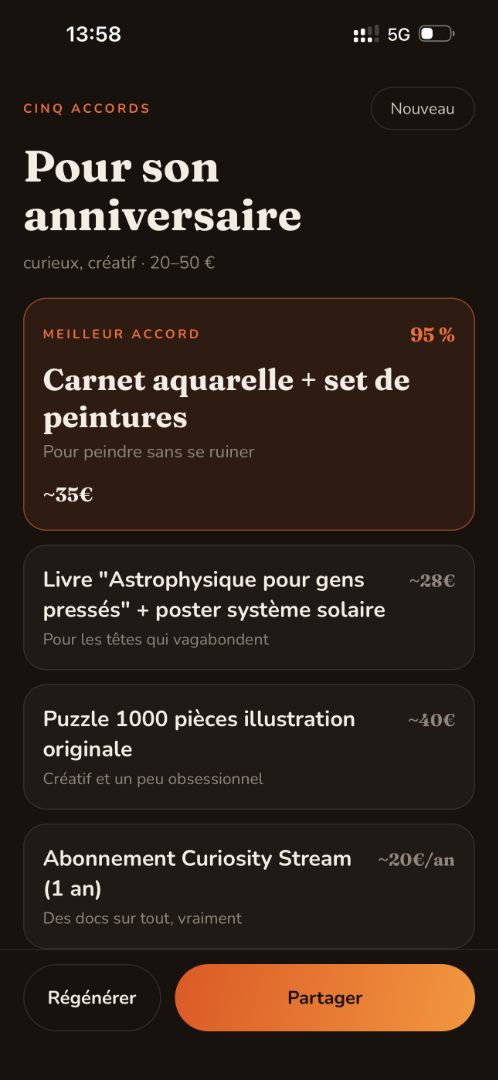Open the Astrophysique pour gens pressés suggestion

click(249, 608)
